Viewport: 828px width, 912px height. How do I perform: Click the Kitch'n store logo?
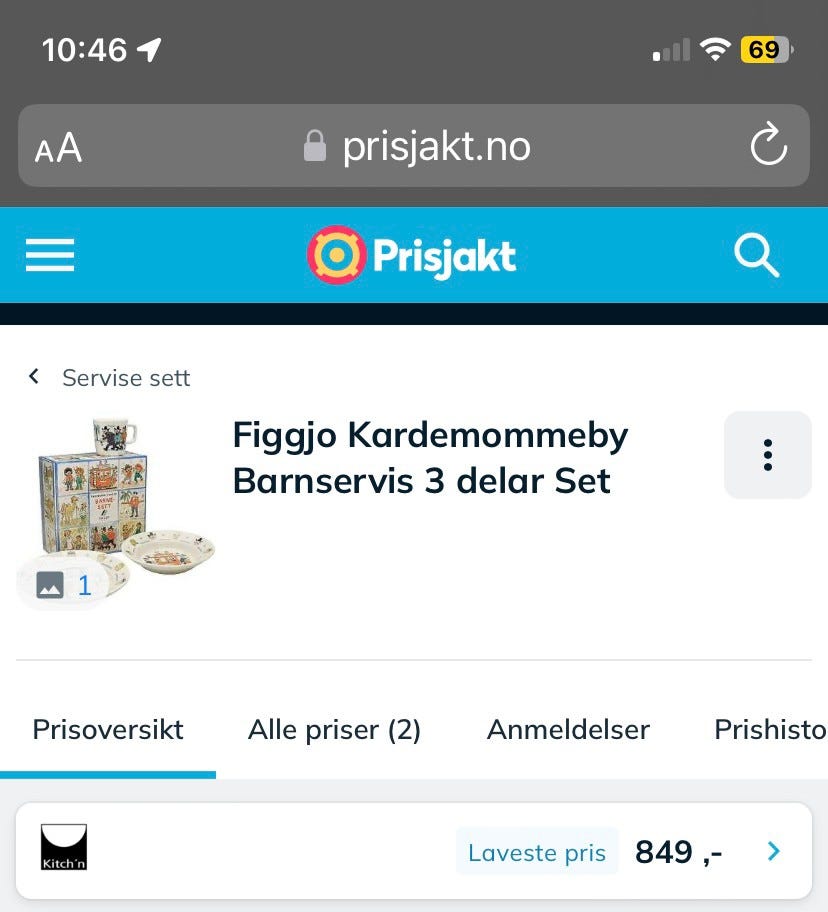click(63, 851)
